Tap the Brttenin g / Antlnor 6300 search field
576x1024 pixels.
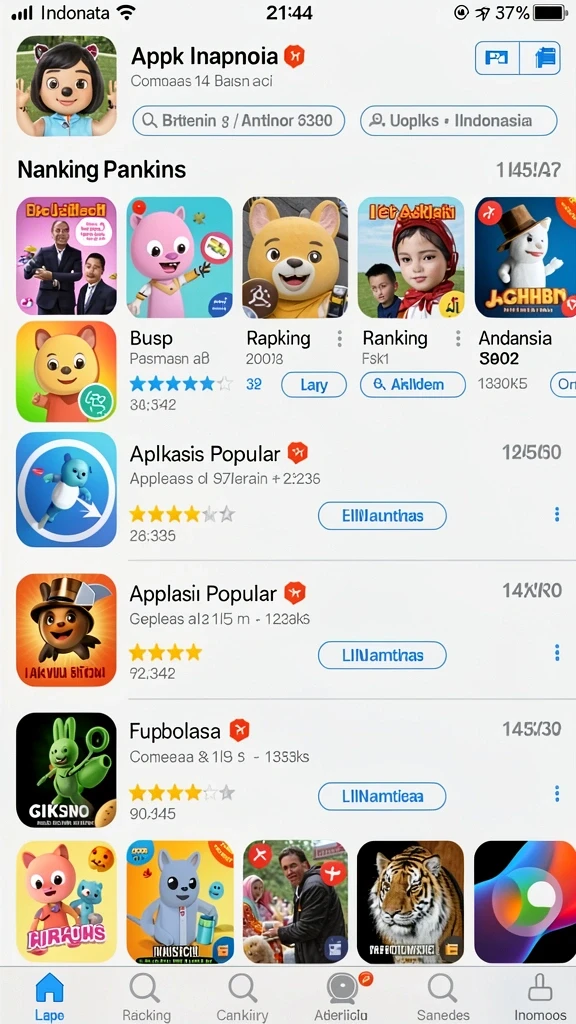238,120
